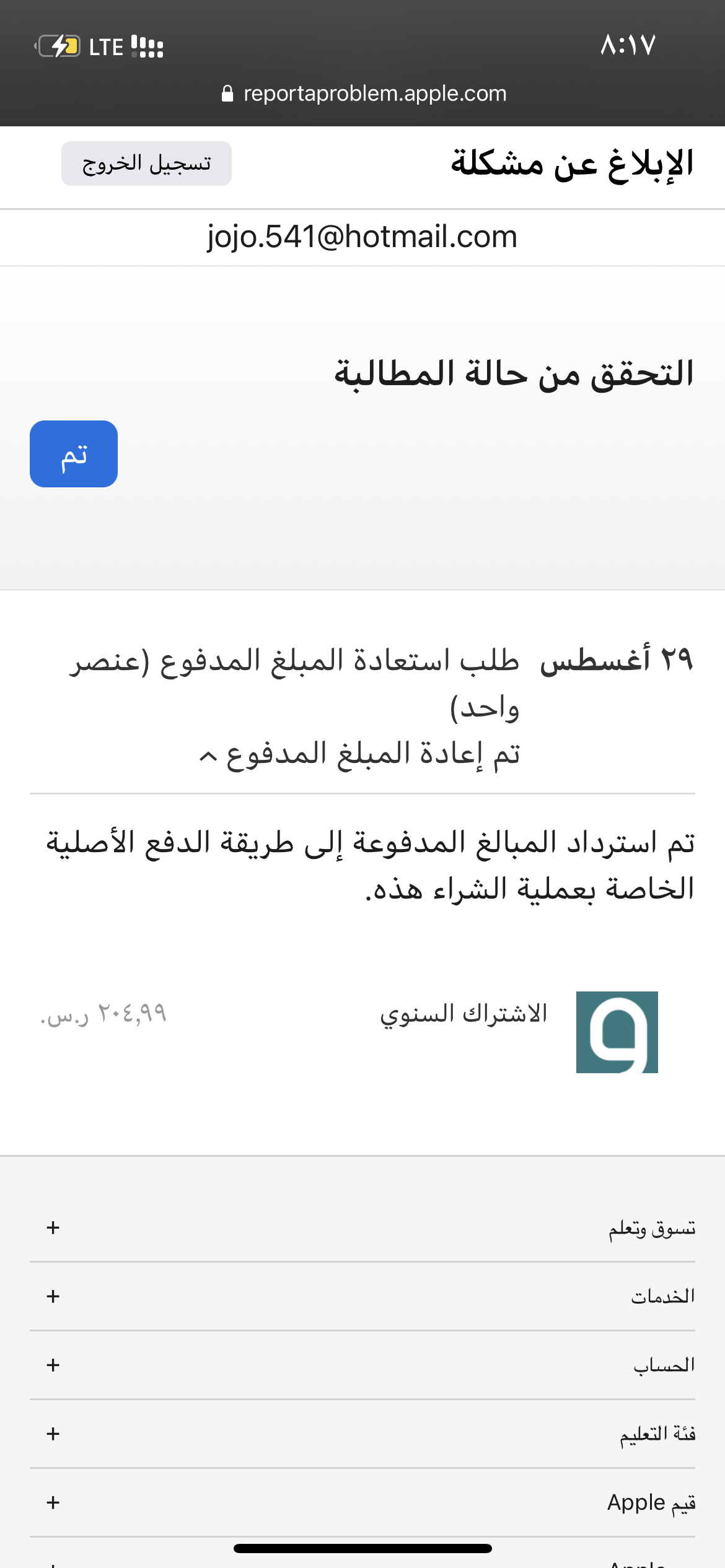The width and height of the screenshot is (725, 1568).
Task: Tap the تسجيل الخروج sign-out button
Action: tap(146, 163)
